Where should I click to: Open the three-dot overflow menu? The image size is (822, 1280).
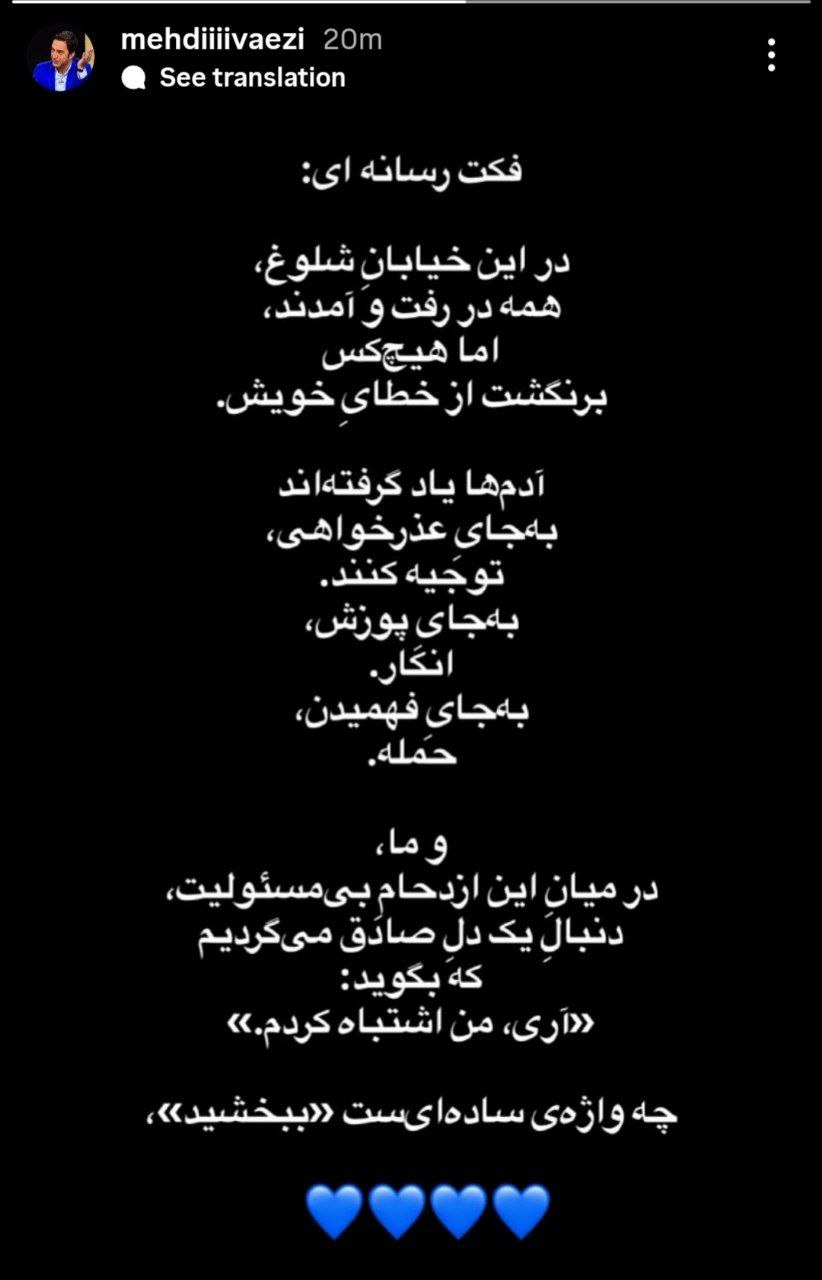[x=771, y=56]
